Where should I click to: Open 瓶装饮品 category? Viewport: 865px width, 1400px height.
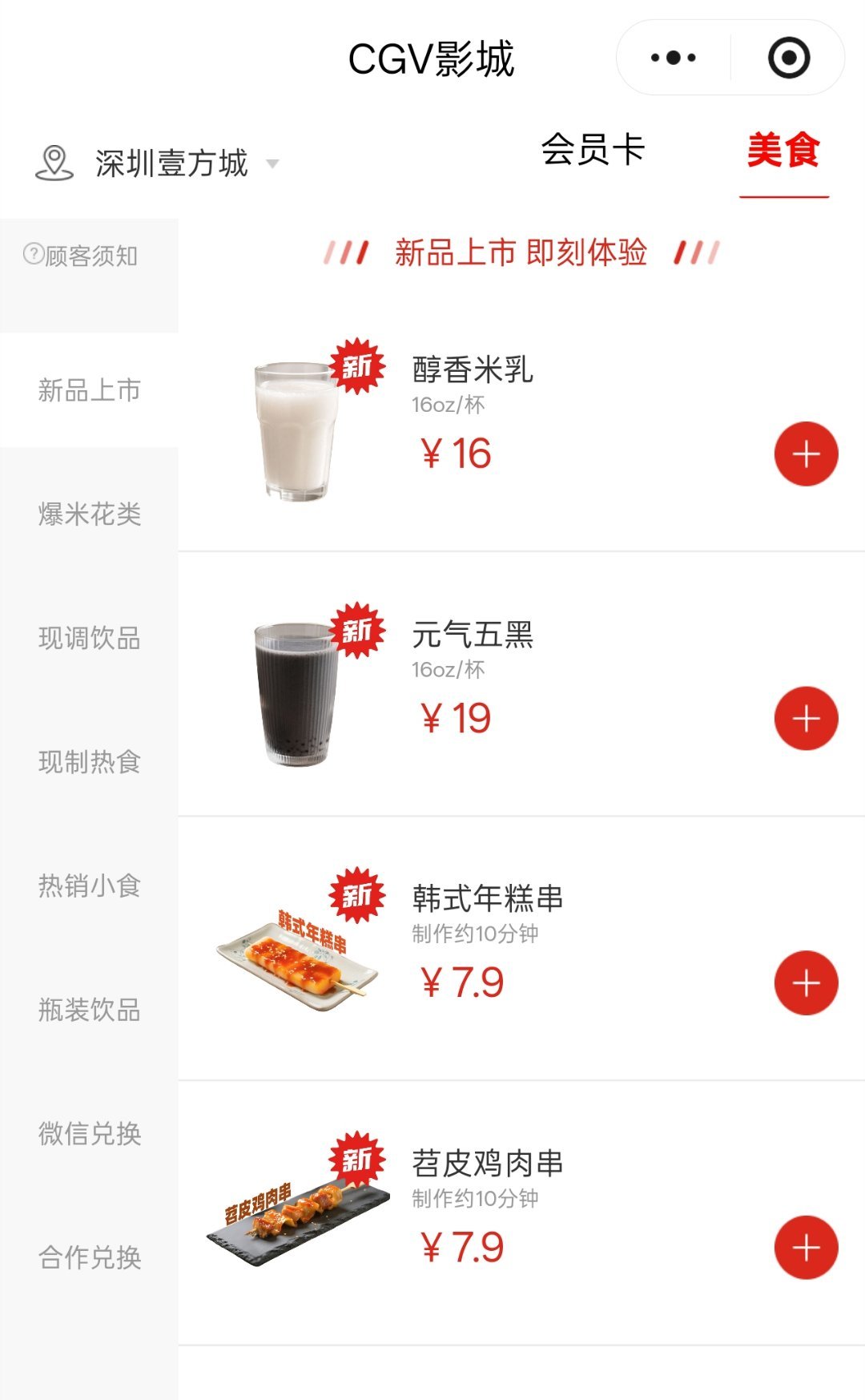point(89,1010)
